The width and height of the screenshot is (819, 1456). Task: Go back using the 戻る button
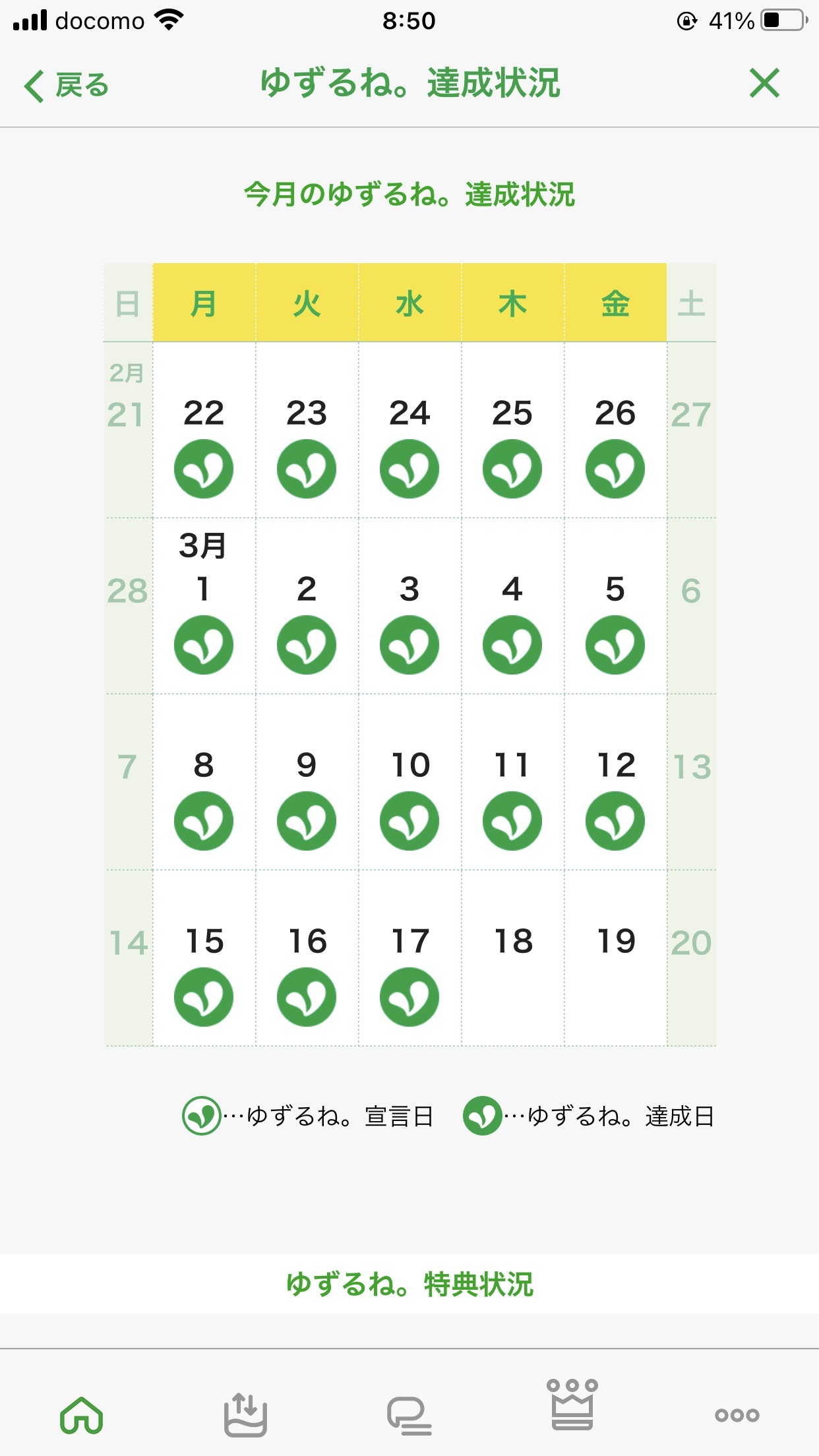tap(67, 86)
